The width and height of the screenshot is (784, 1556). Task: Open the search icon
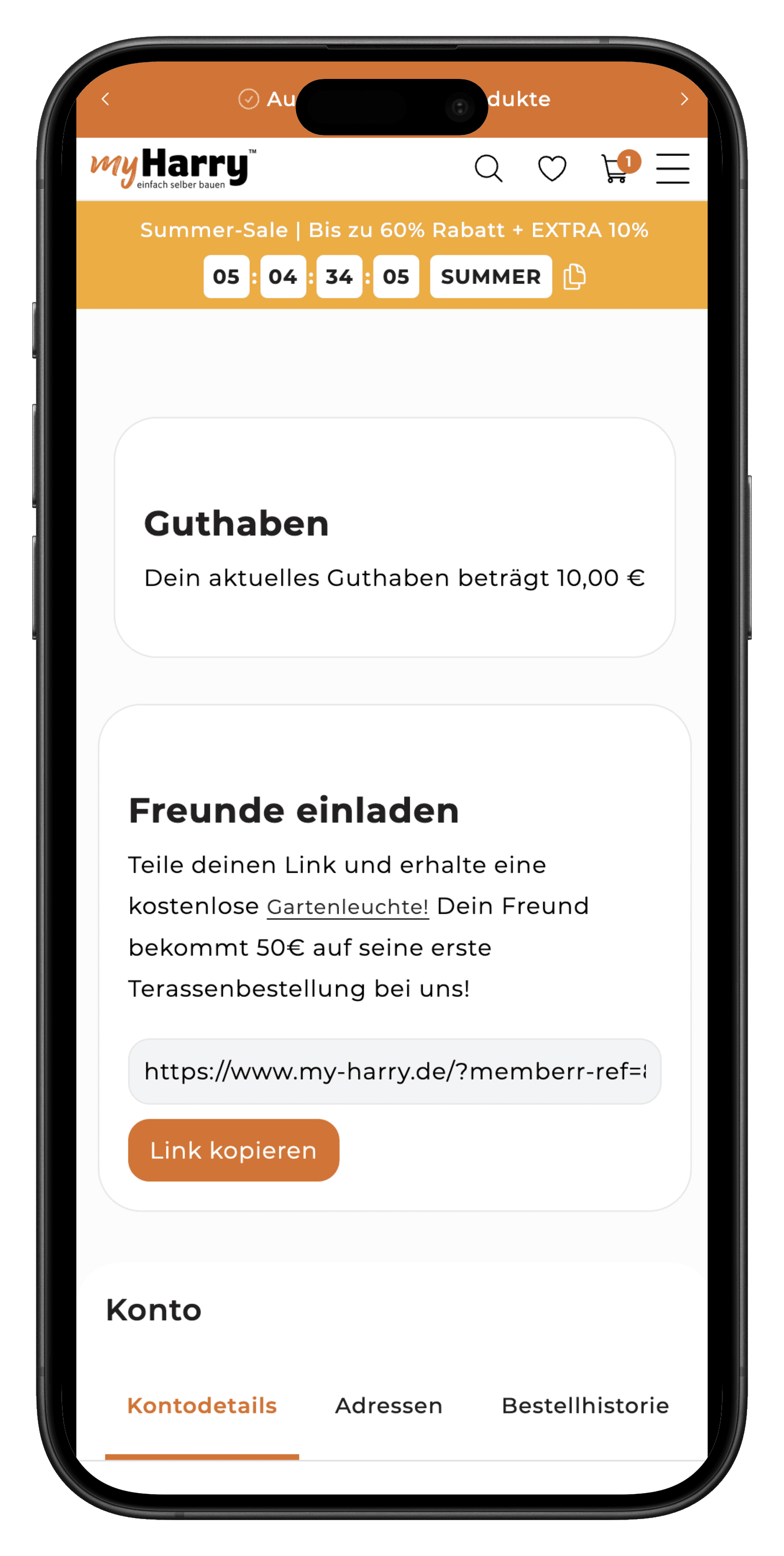coord(488,169)
